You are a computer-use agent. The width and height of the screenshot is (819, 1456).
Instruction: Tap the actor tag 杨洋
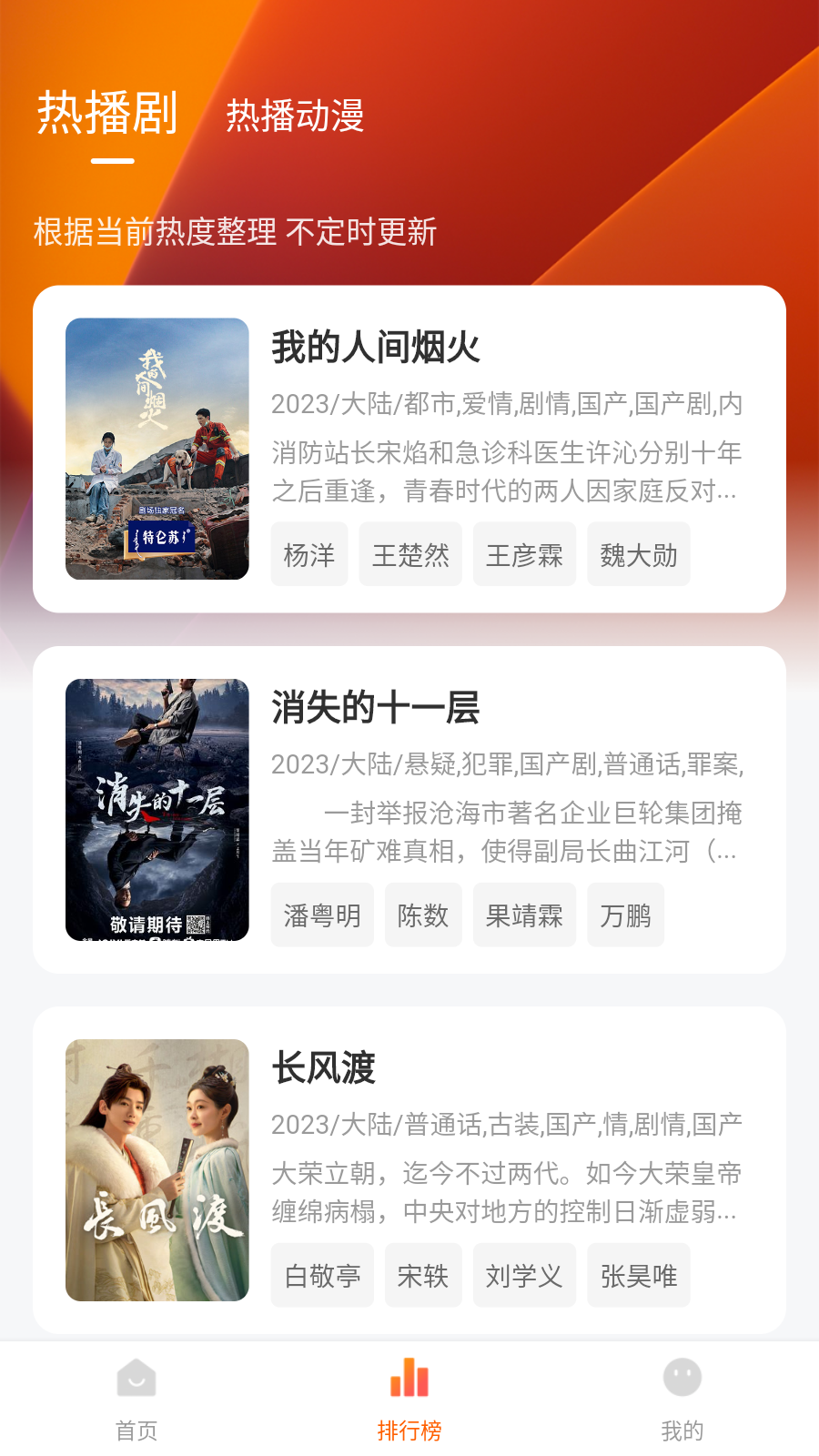[309, 554]
